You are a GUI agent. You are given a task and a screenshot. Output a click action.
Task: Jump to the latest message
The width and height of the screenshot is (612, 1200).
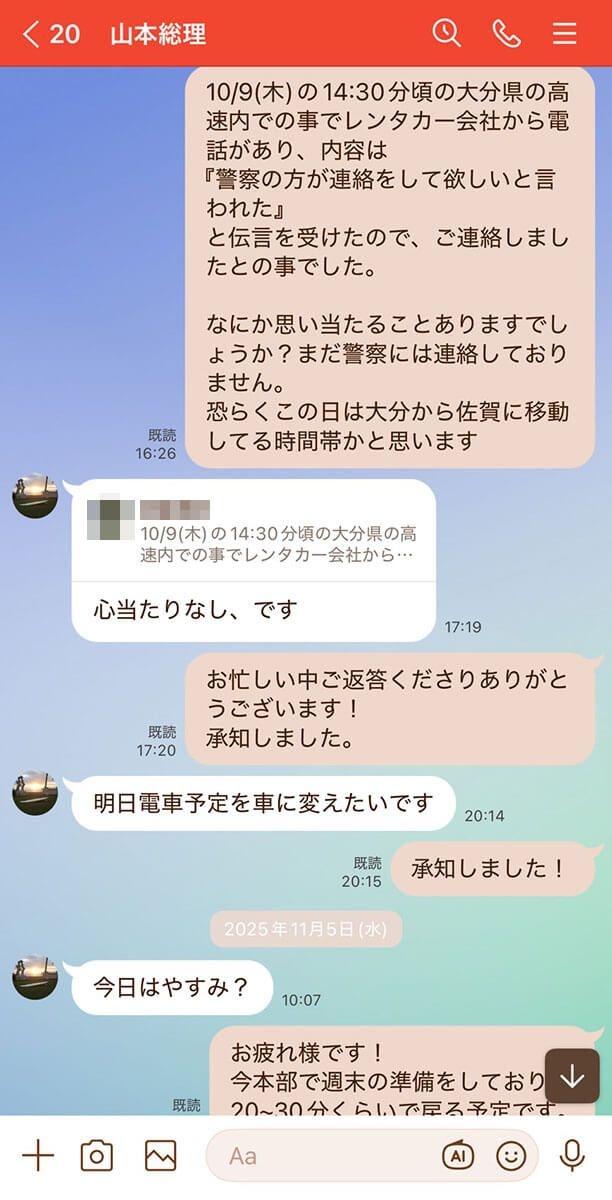tap(572, 1076)
